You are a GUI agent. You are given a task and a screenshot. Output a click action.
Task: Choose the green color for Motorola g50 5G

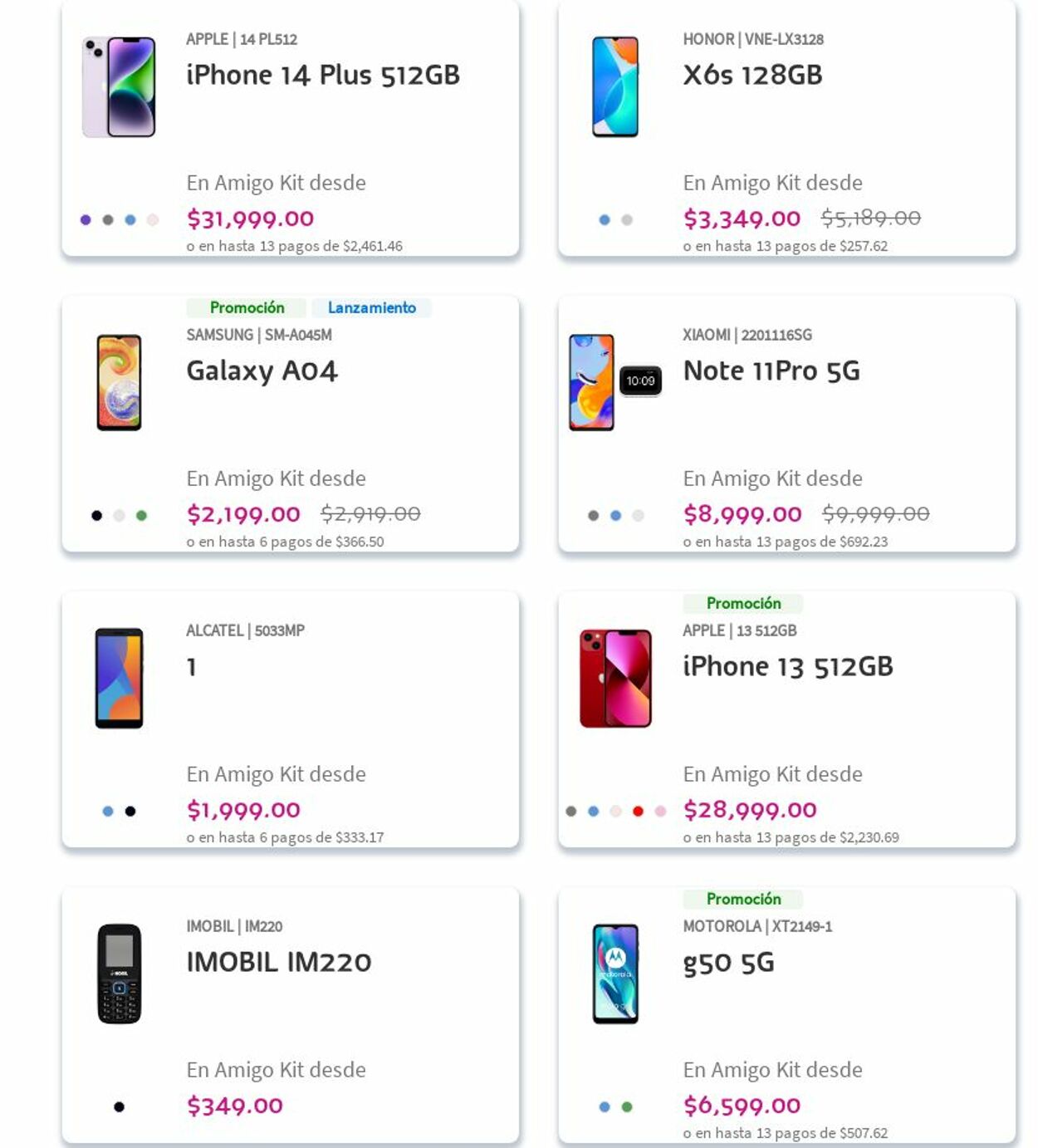coord(627,1107)
